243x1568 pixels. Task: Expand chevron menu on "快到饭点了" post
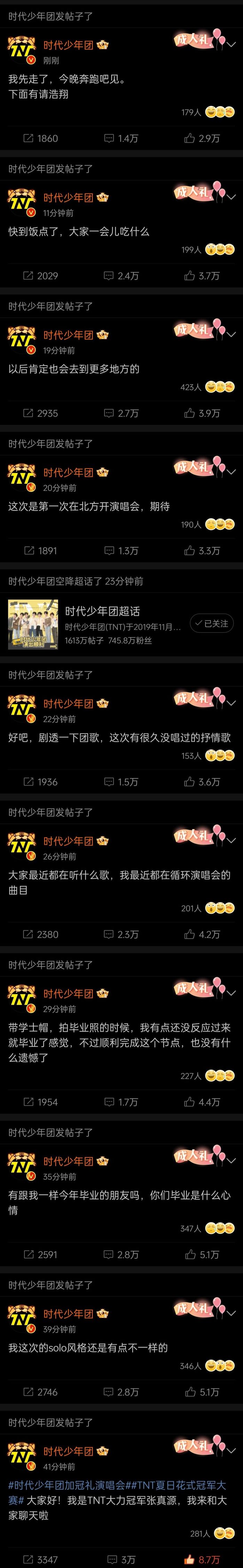click(x=232, y=197)
